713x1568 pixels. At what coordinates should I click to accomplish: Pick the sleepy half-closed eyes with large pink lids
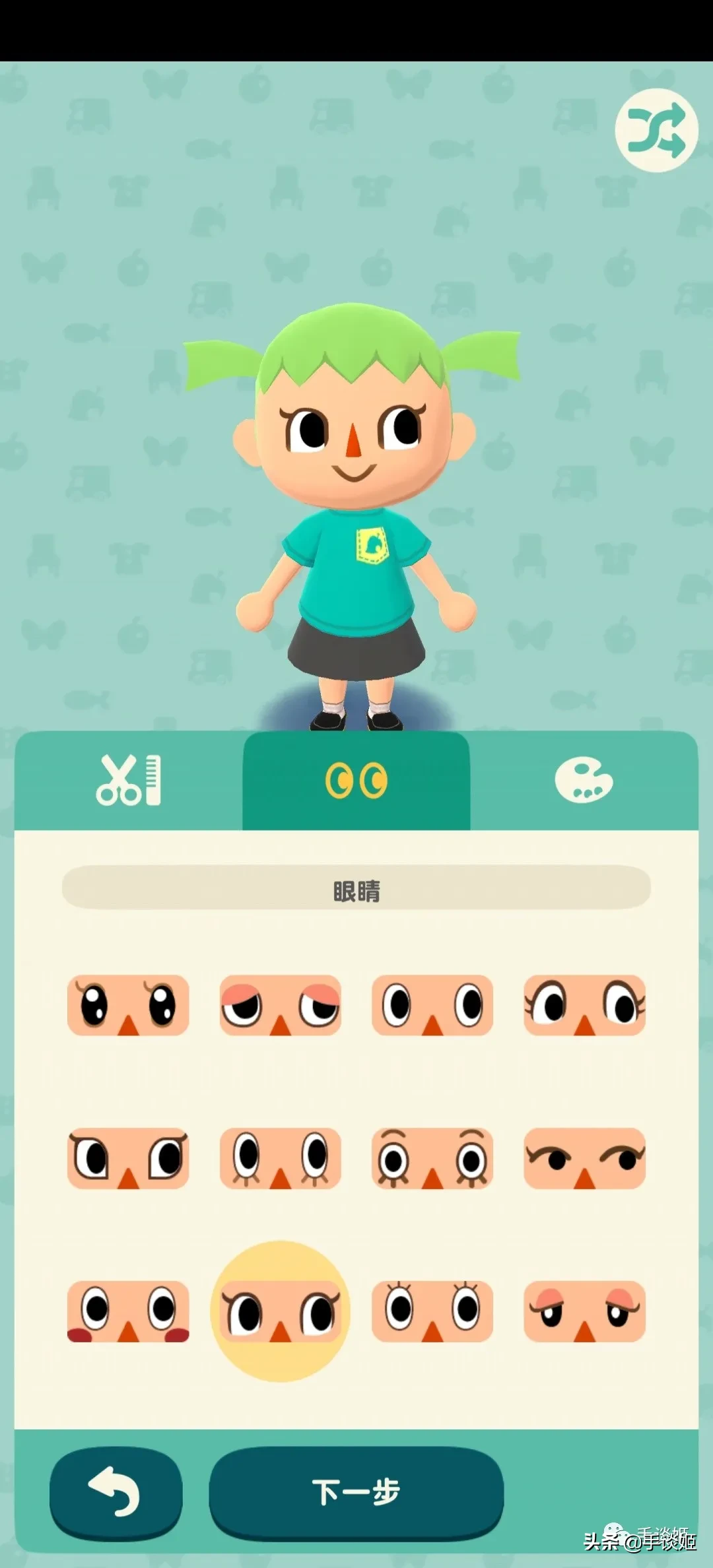pyautogui.click(x=280, y=1005)
